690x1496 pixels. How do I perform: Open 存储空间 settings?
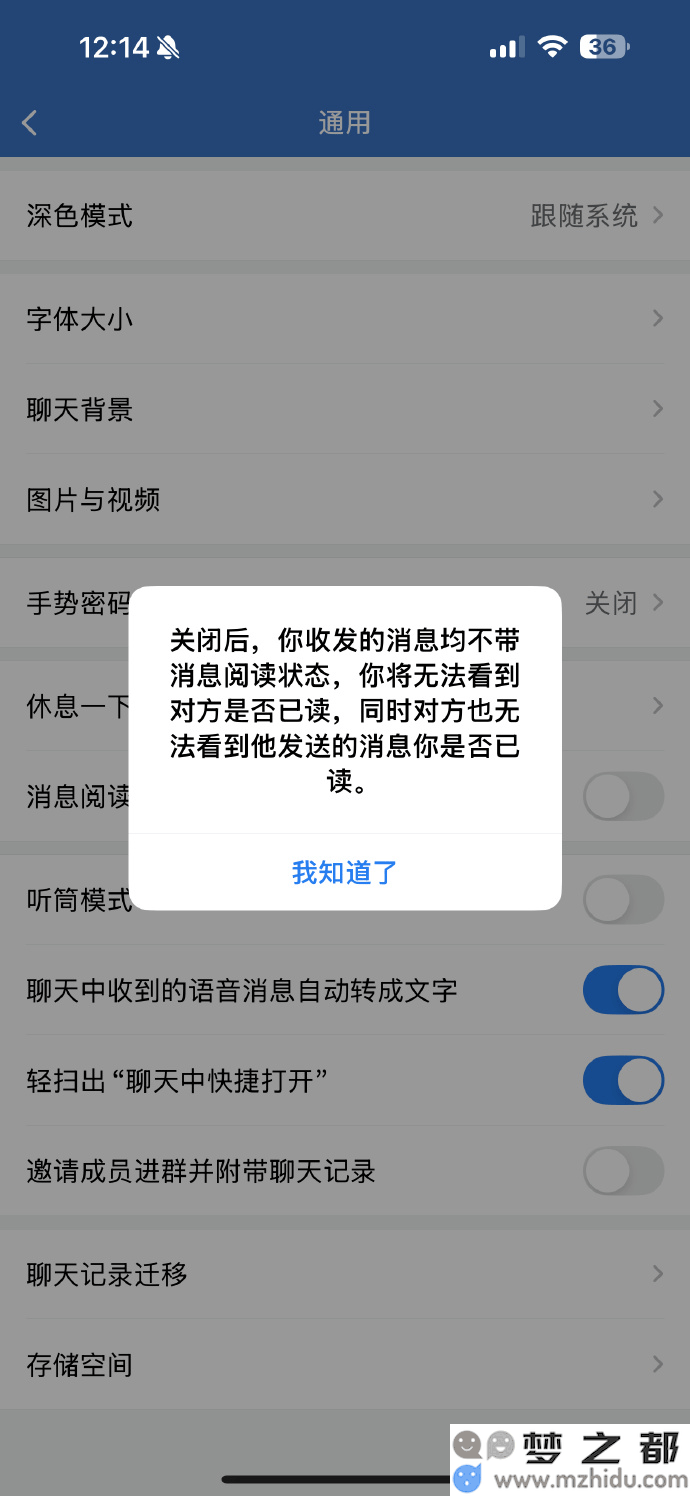pyautogui.click(x=345, y=1364)
